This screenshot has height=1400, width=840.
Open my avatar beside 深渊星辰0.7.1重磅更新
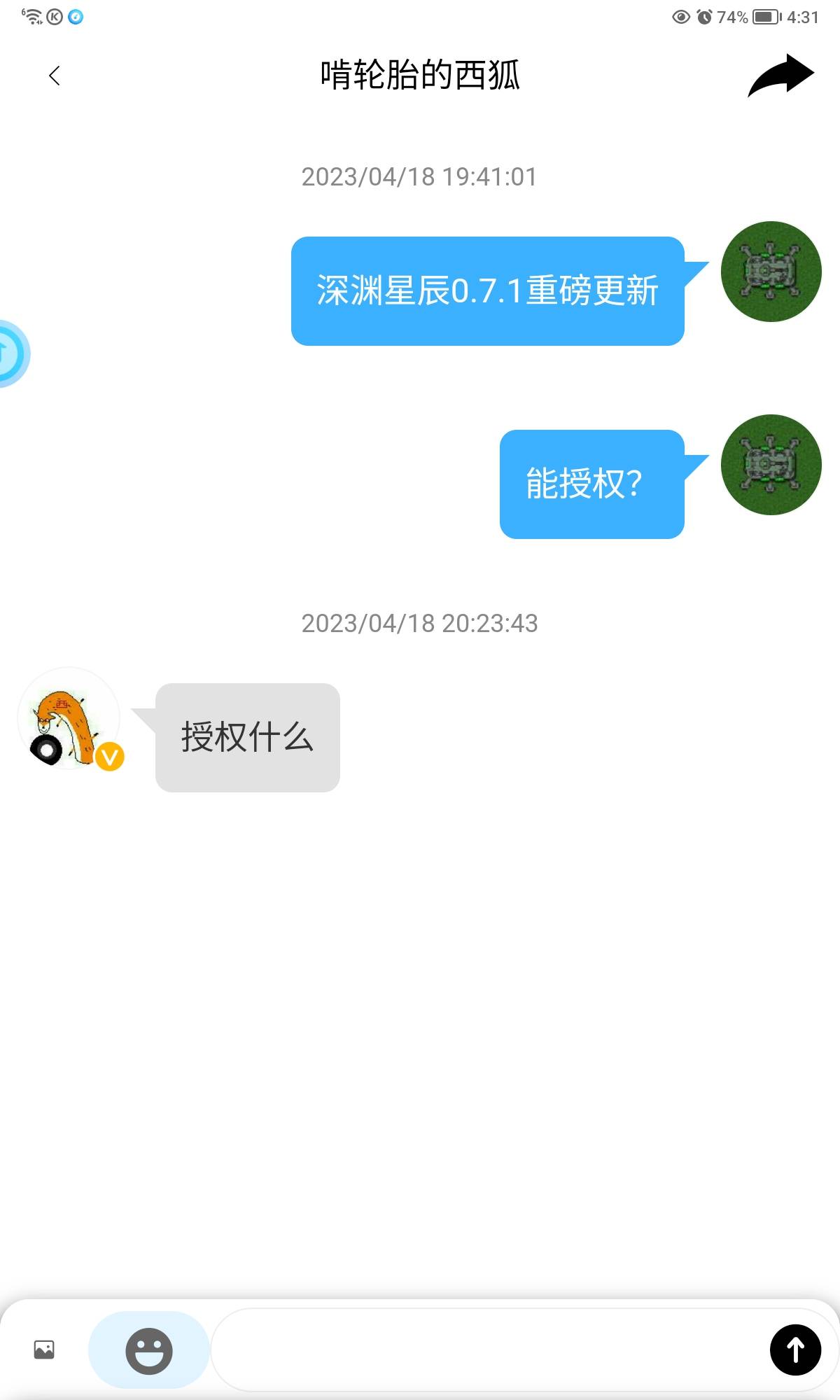pos(771,272)
